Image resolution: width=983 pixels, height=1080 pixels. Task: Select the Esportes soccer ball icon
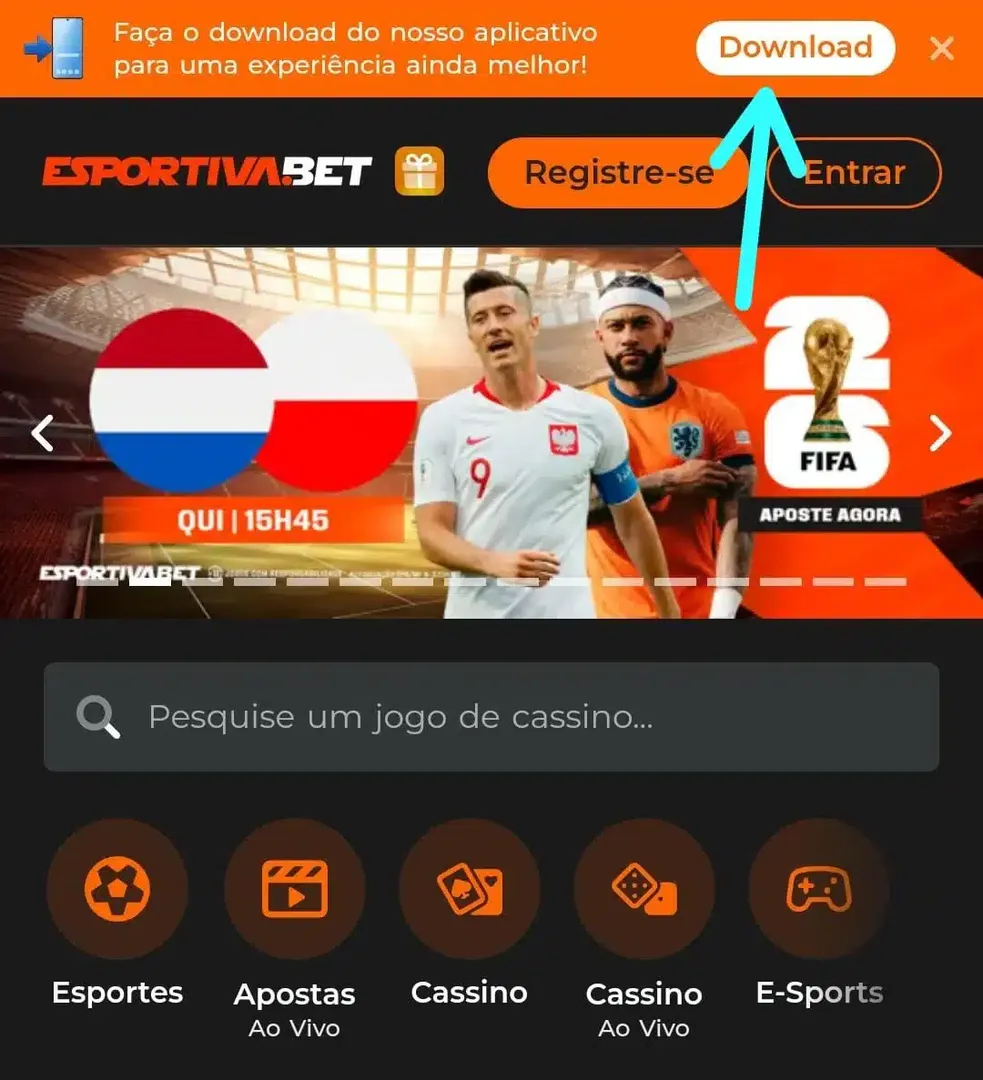(x=117, y=886)
